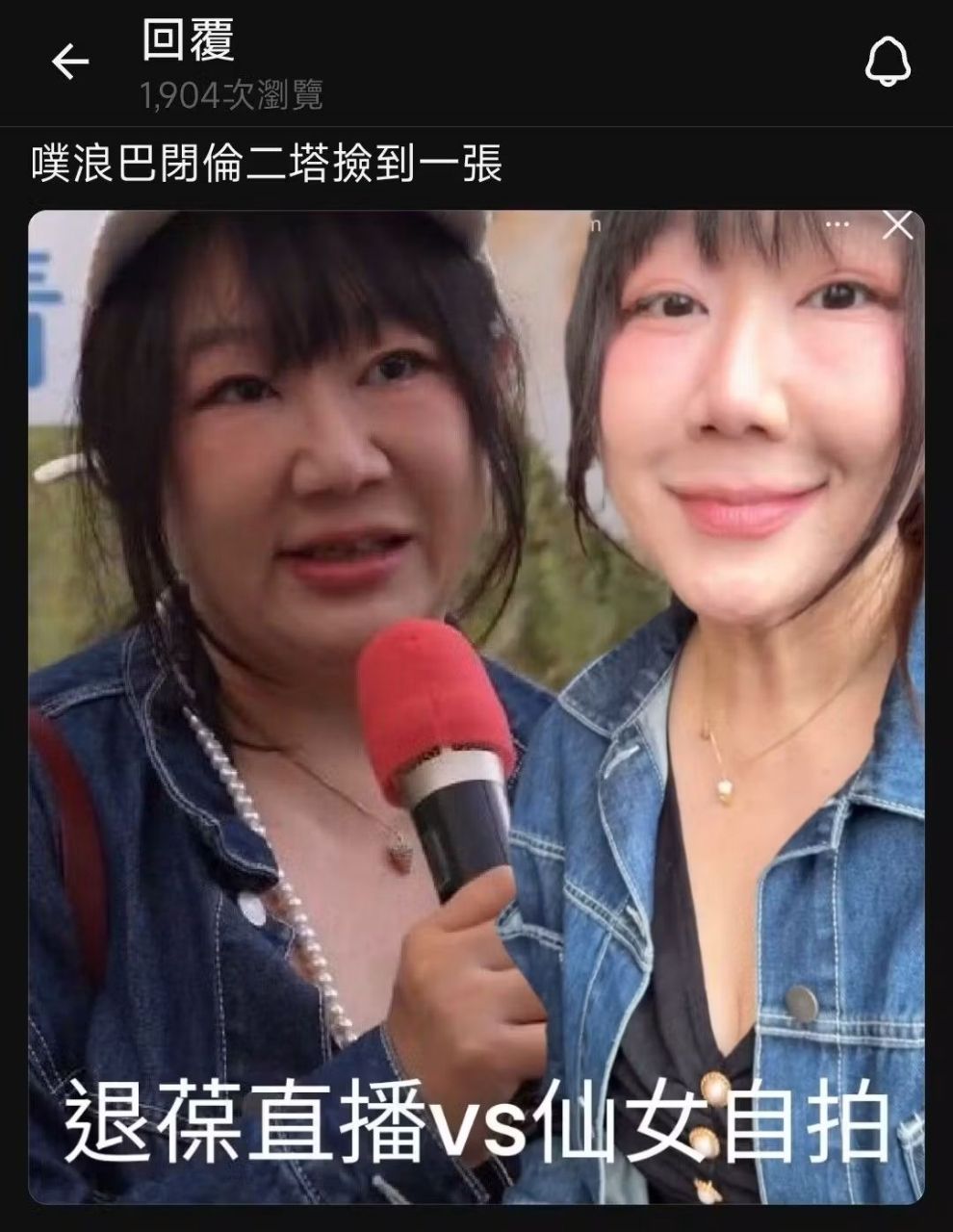The height and width of the screenshot is (1232, 953).
Task: Go back using the arrow icon
Action: [x=69, y=64]
